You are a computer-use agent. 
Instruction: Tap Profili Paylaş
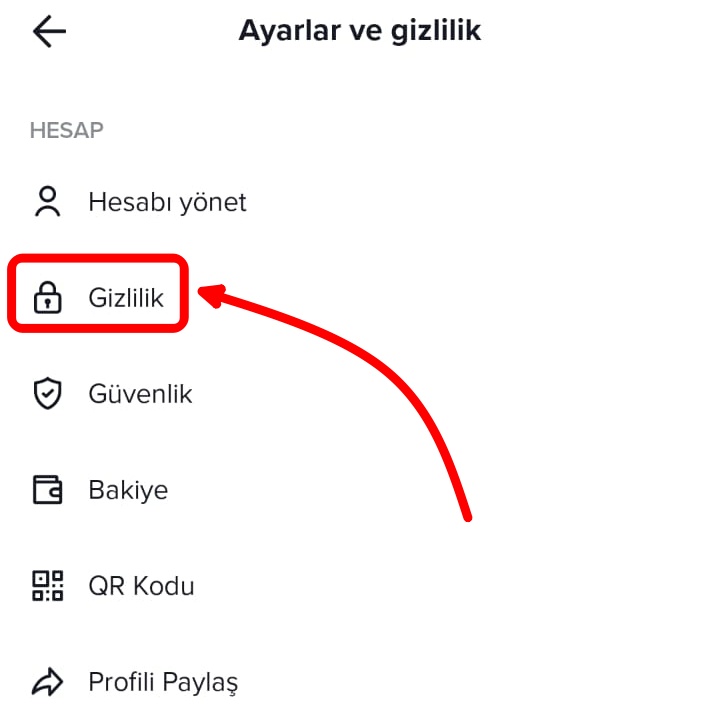tap(162, 682)
